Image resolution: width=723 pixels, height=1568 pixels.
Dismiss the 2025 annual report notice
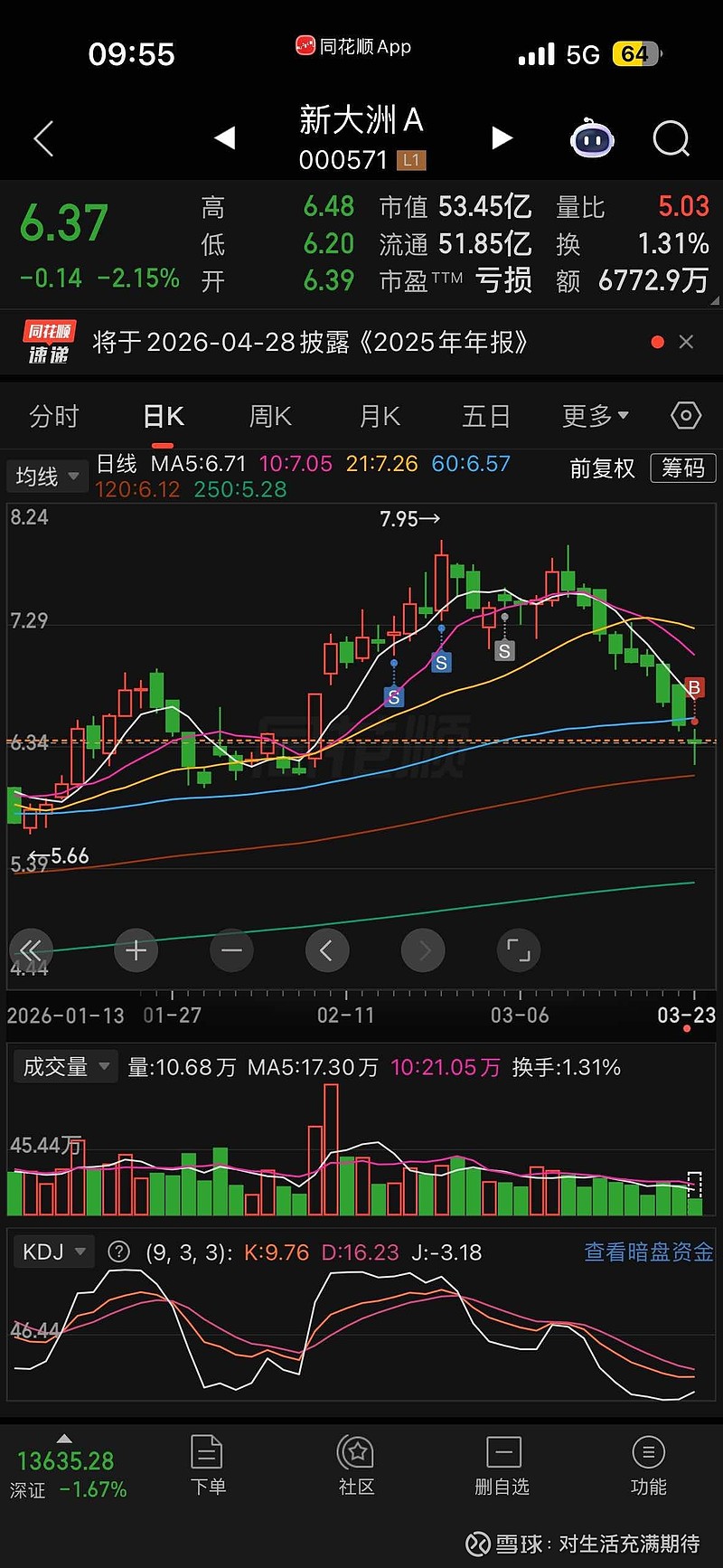pyautogui.click(x=686, y=342)
